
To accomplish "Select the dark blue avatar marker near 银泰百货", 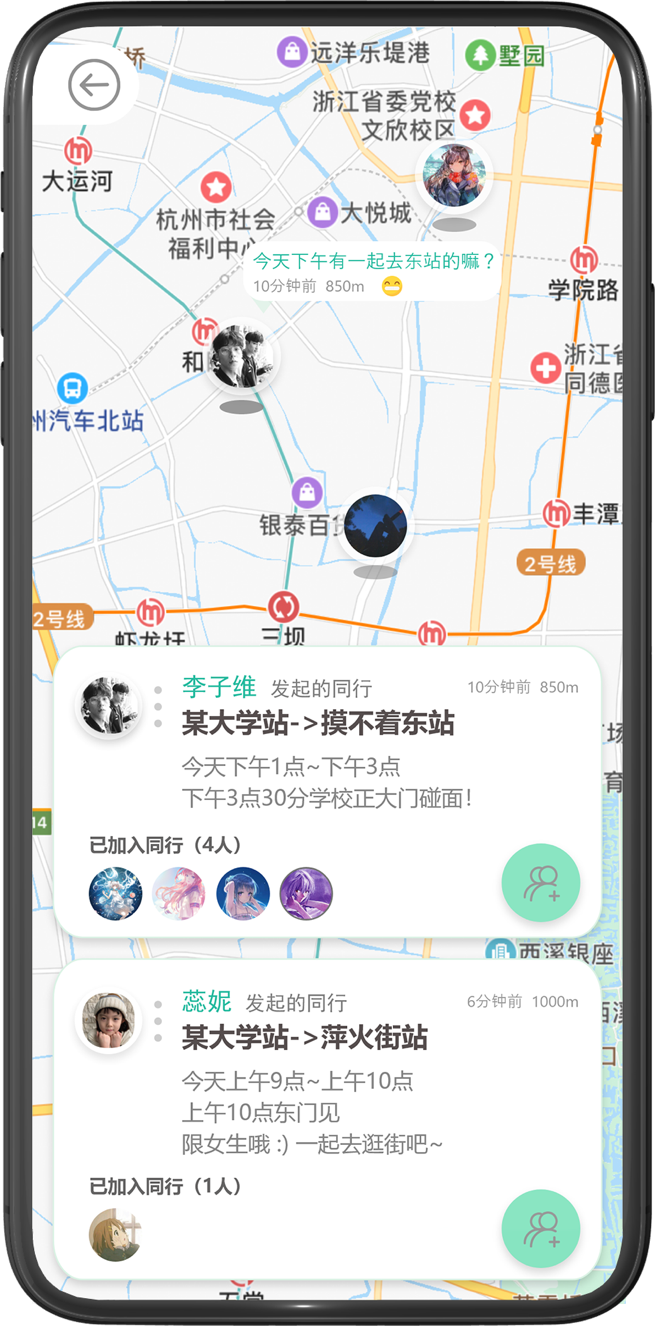I will tap(375, 526).
